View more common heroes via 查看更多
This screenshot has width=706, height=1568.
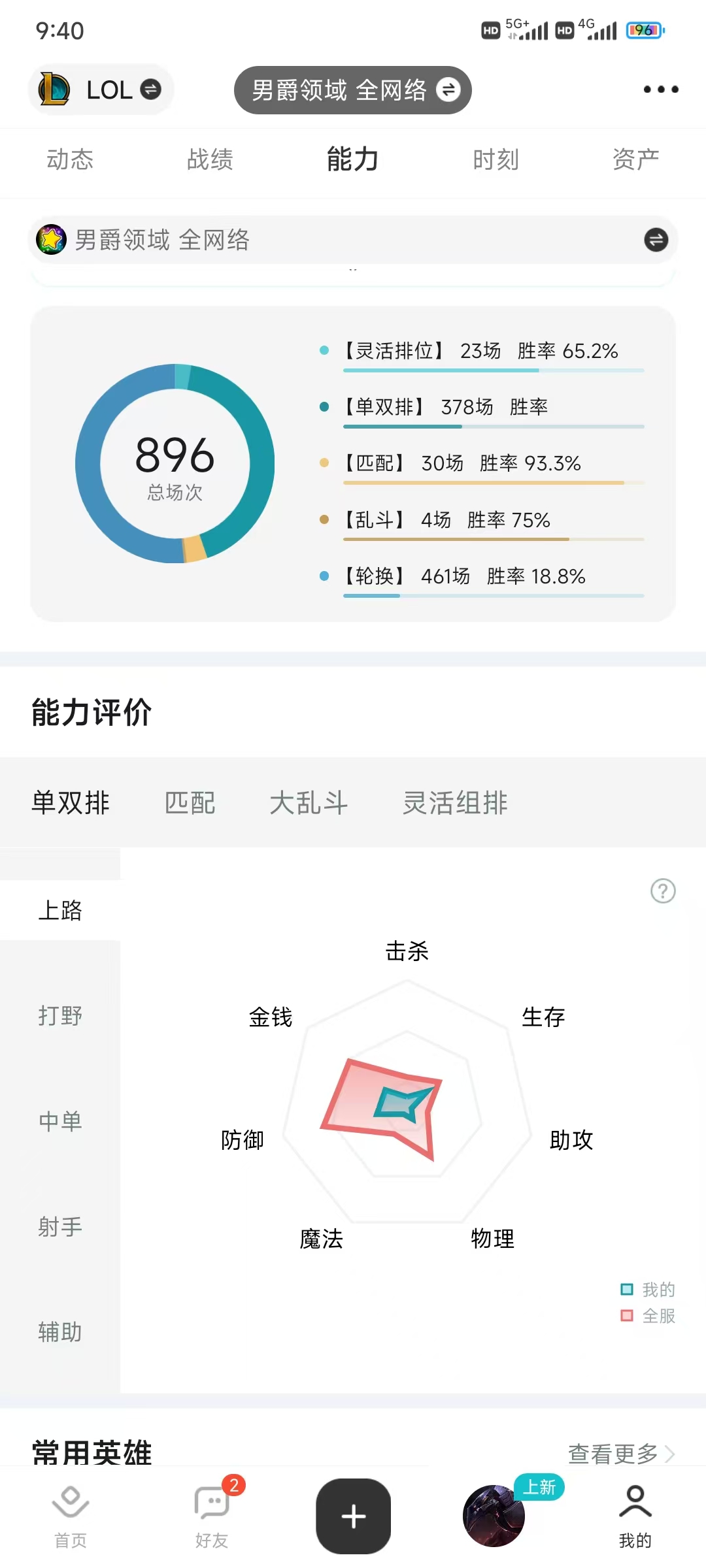tap(620, 1453)
